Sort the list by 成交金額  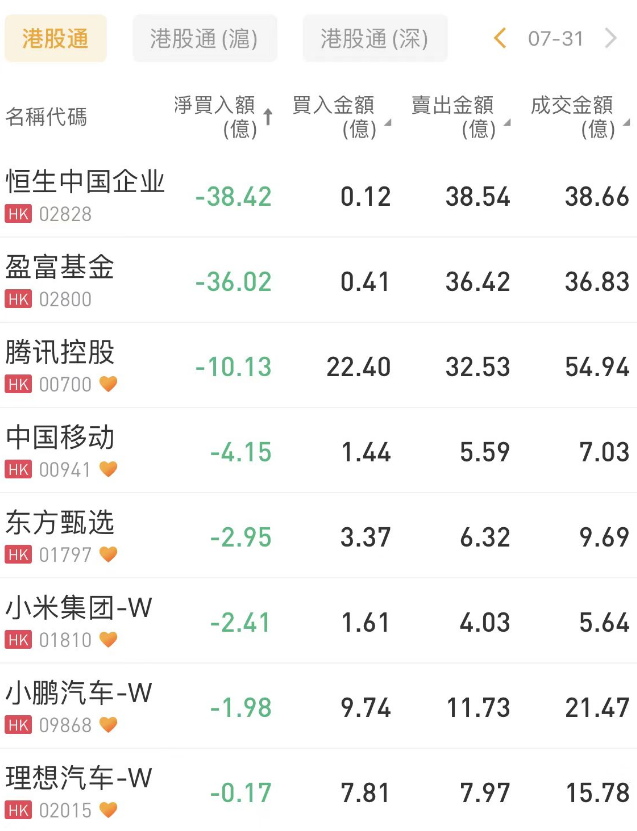(578, 116)
